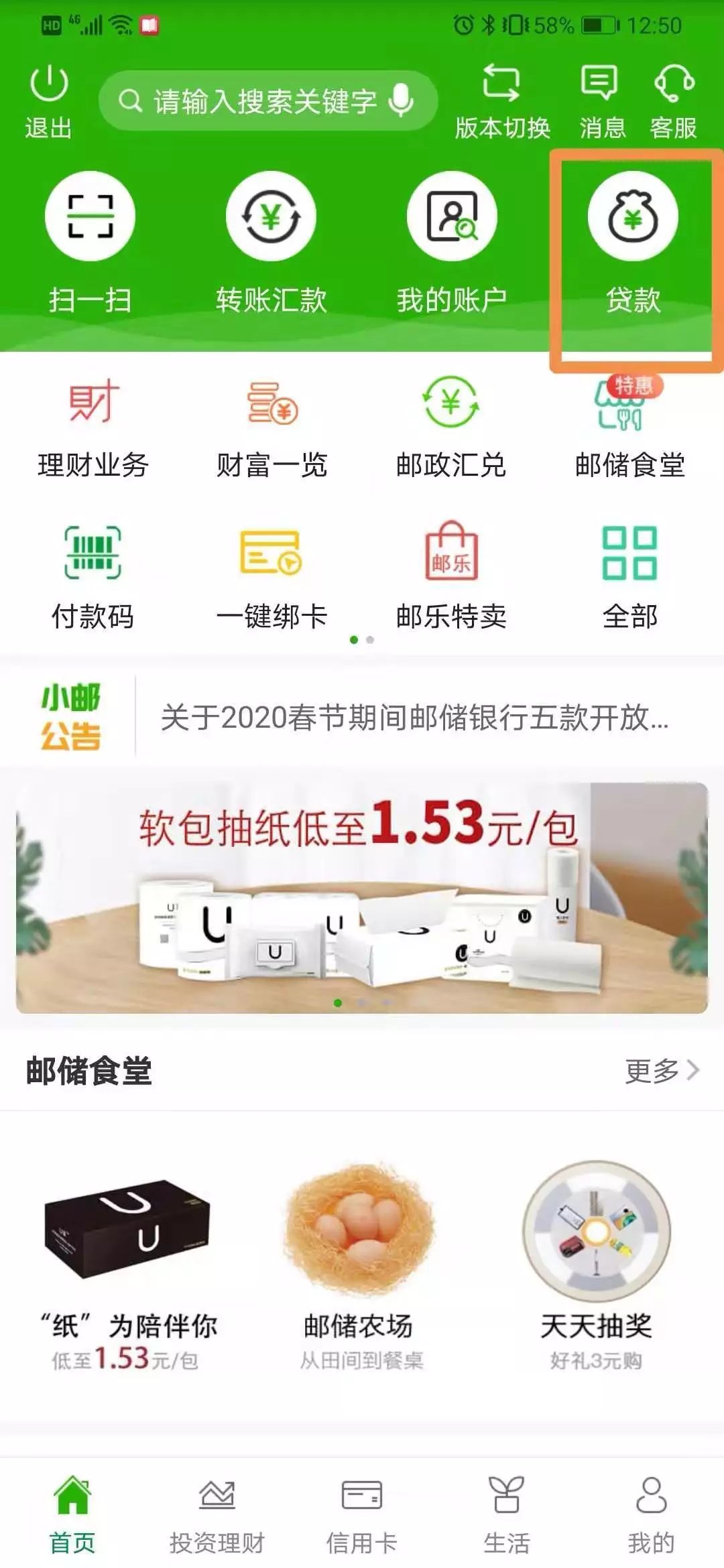Contact 客服 customer service
724x1568 pixels.
pyautogui.click(x=674, y=101)
